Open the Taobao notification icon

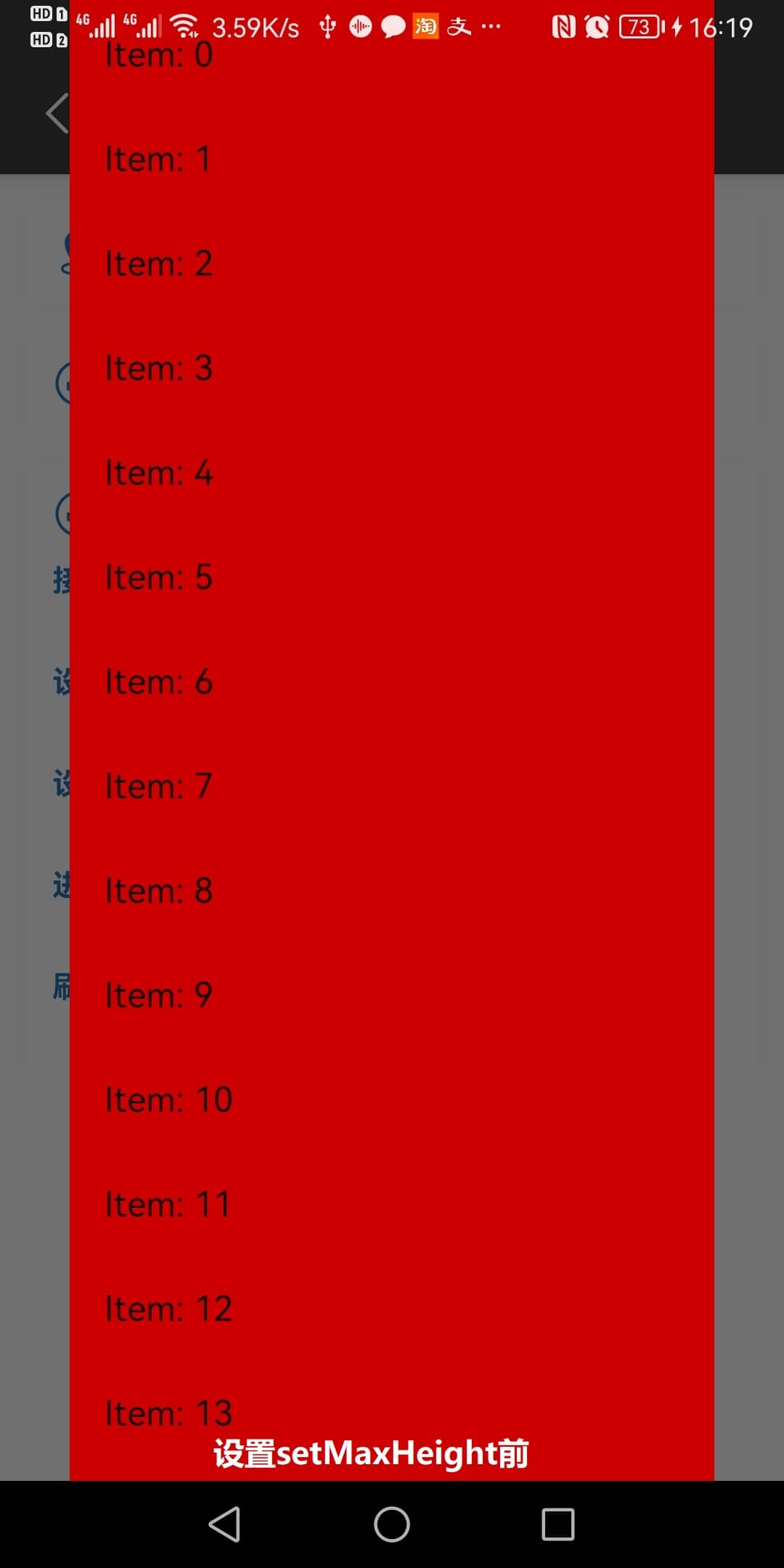pyautogui.click(x=426, y=27)
